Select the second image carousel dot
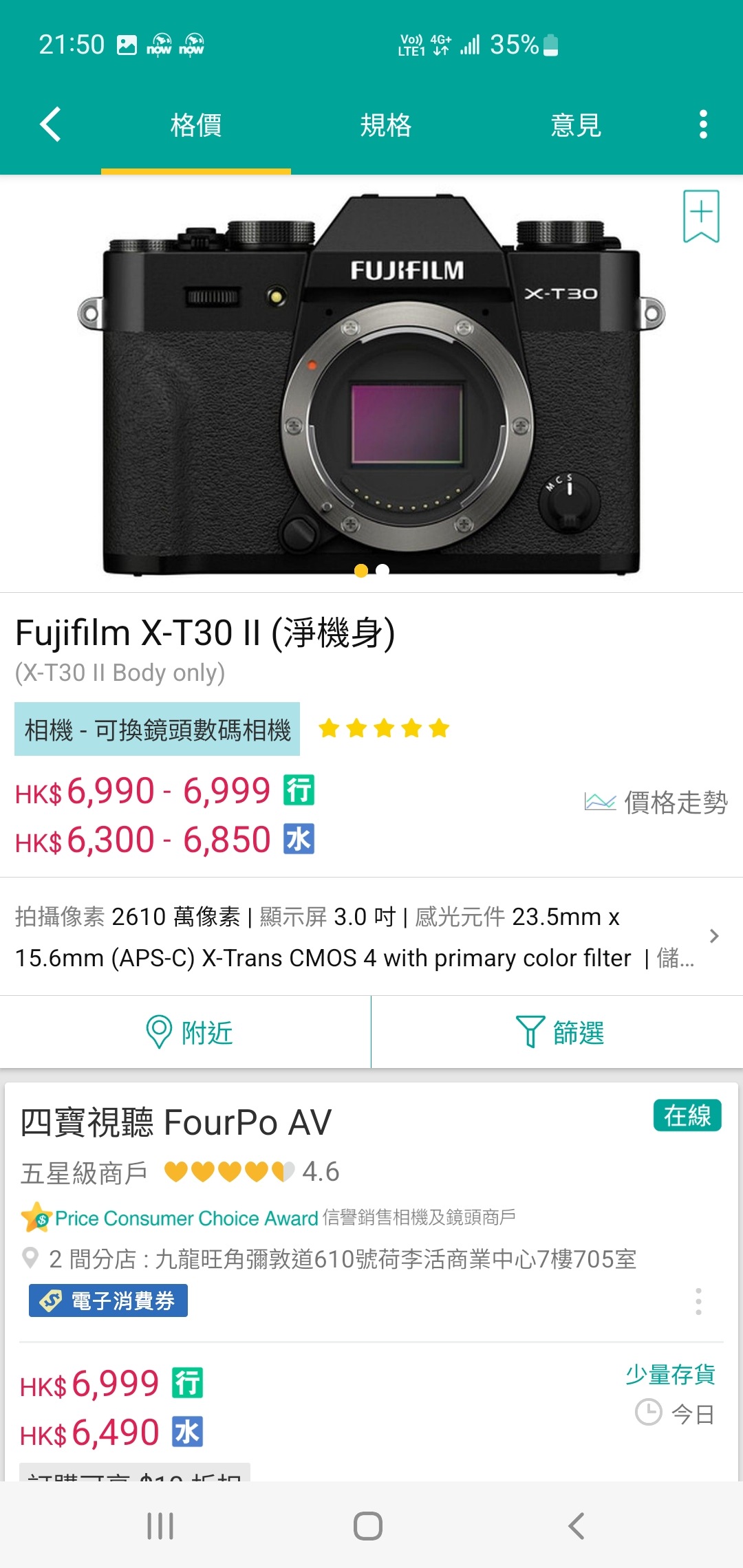The image size is (743, 1568). point(383,571)
